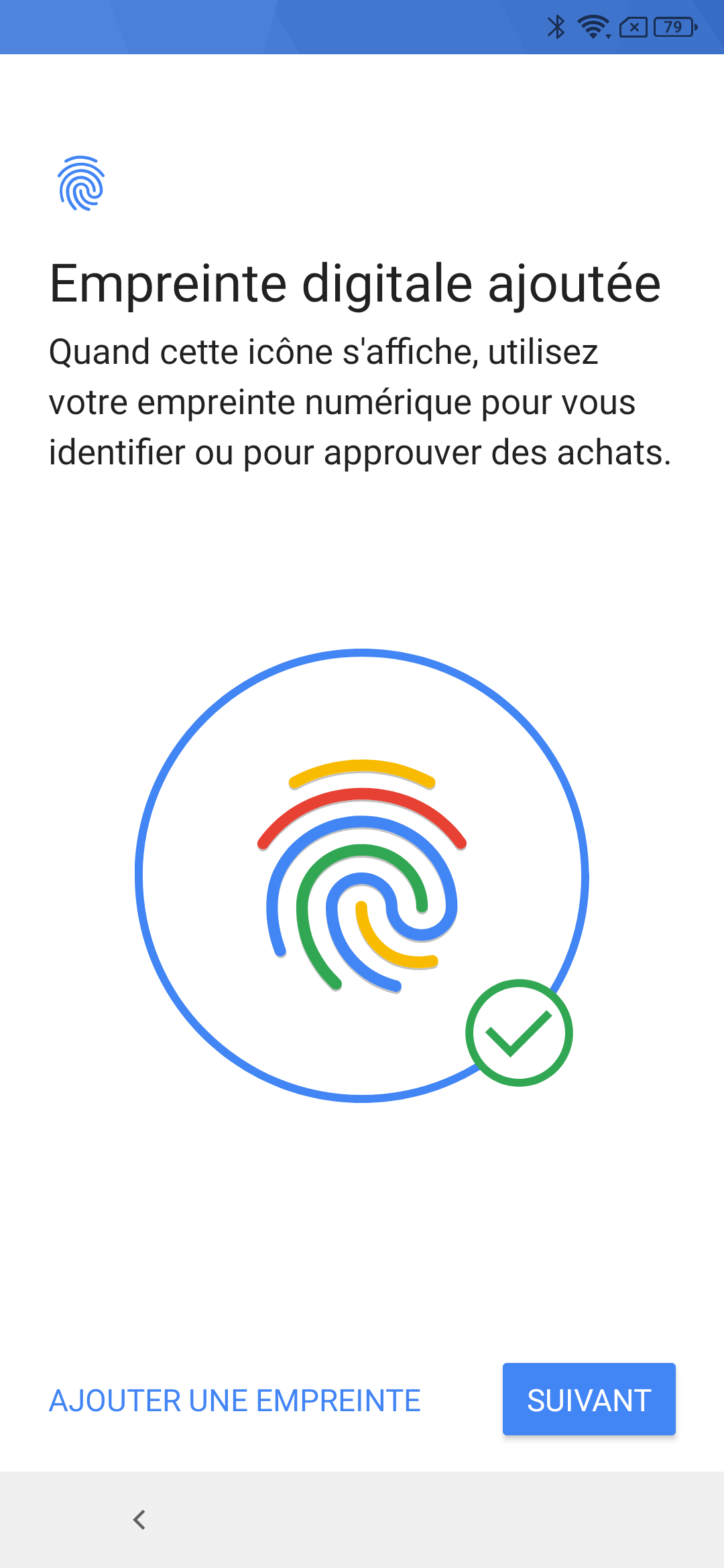
Task: Tap the SUIVANT button to continue
Action: pyautogui.click(x=589, y=1400)
